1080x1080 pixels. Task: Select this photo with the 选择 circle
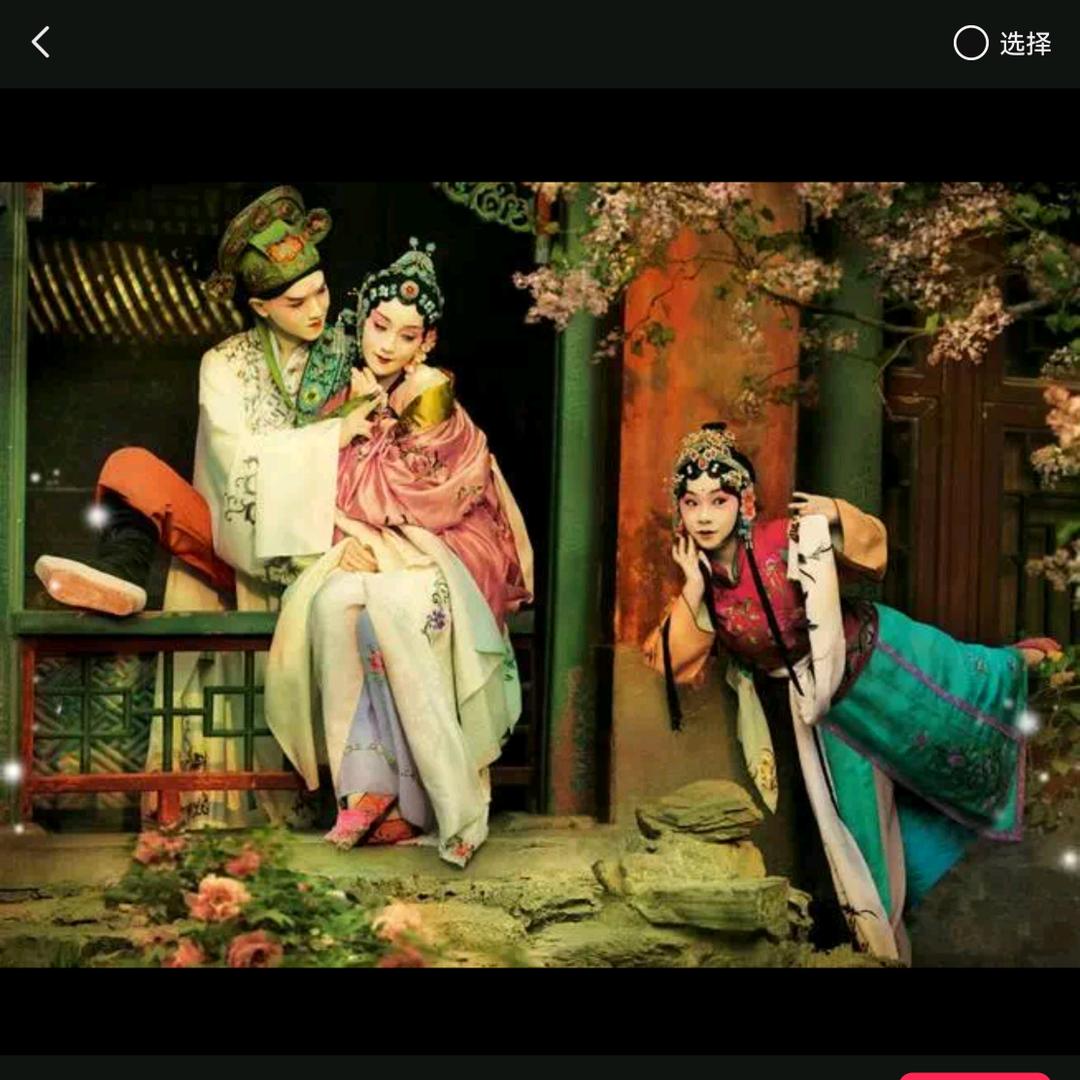pyautogui.click(x=970, y=43)
